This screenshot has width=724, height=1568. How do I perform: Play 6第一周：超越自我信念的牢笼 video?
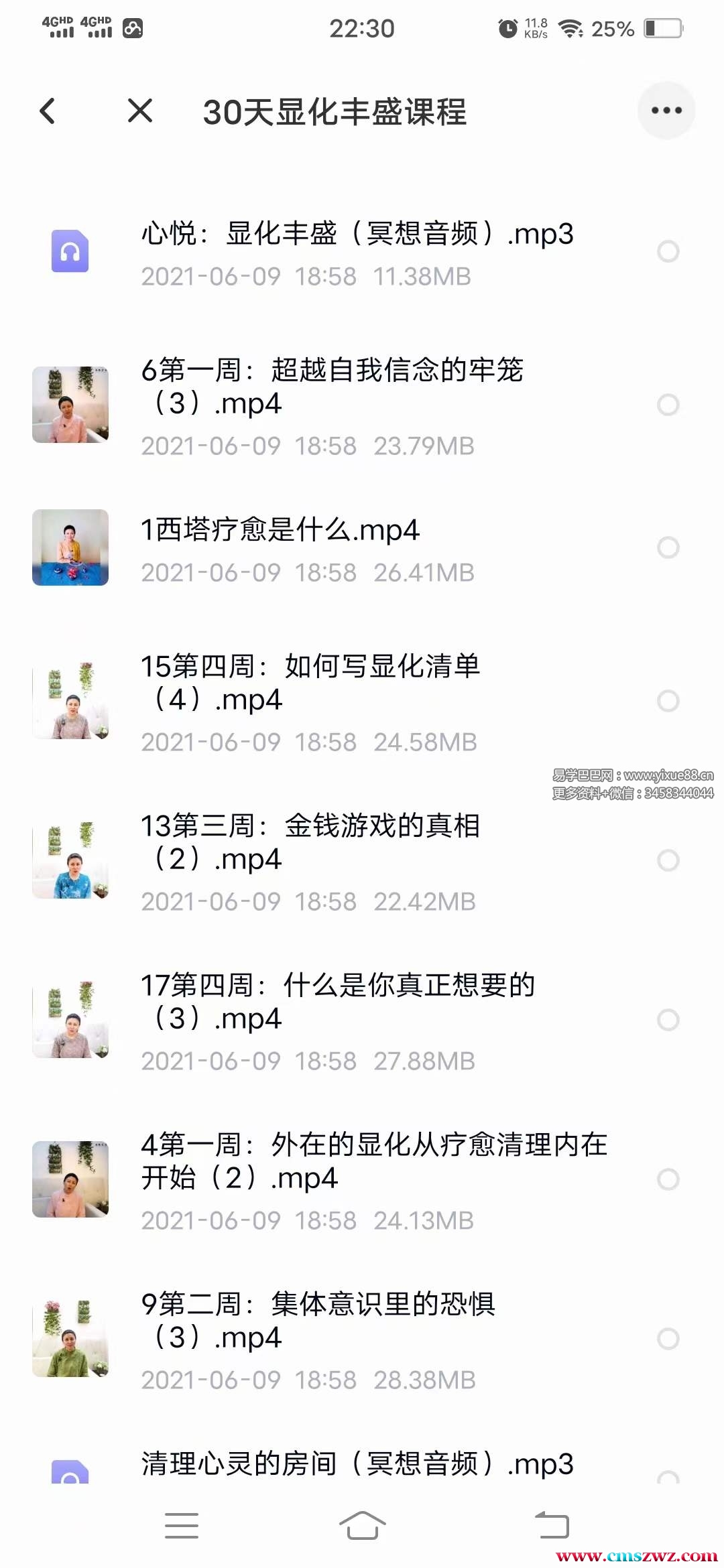pos(332,387)
